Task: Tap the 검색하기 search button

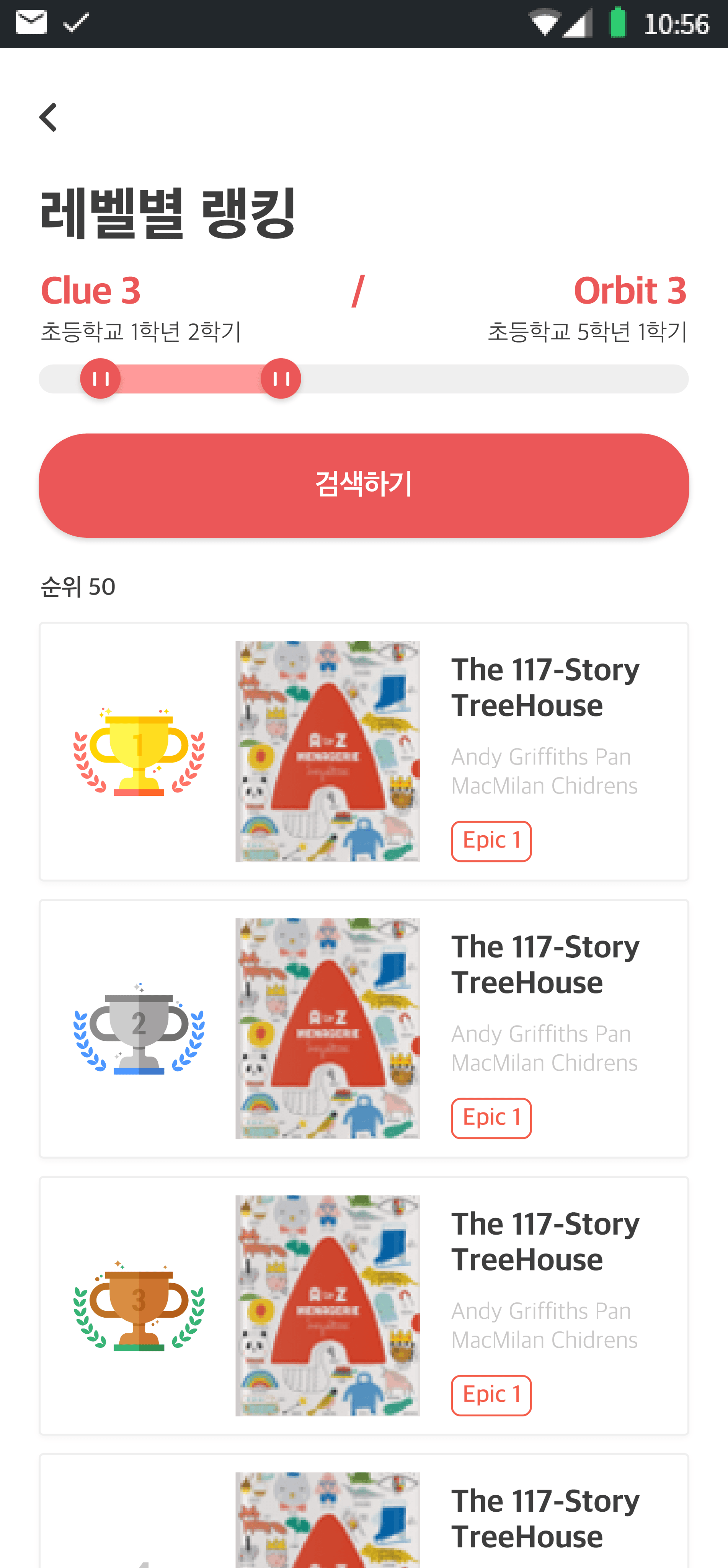Action: 364,485
